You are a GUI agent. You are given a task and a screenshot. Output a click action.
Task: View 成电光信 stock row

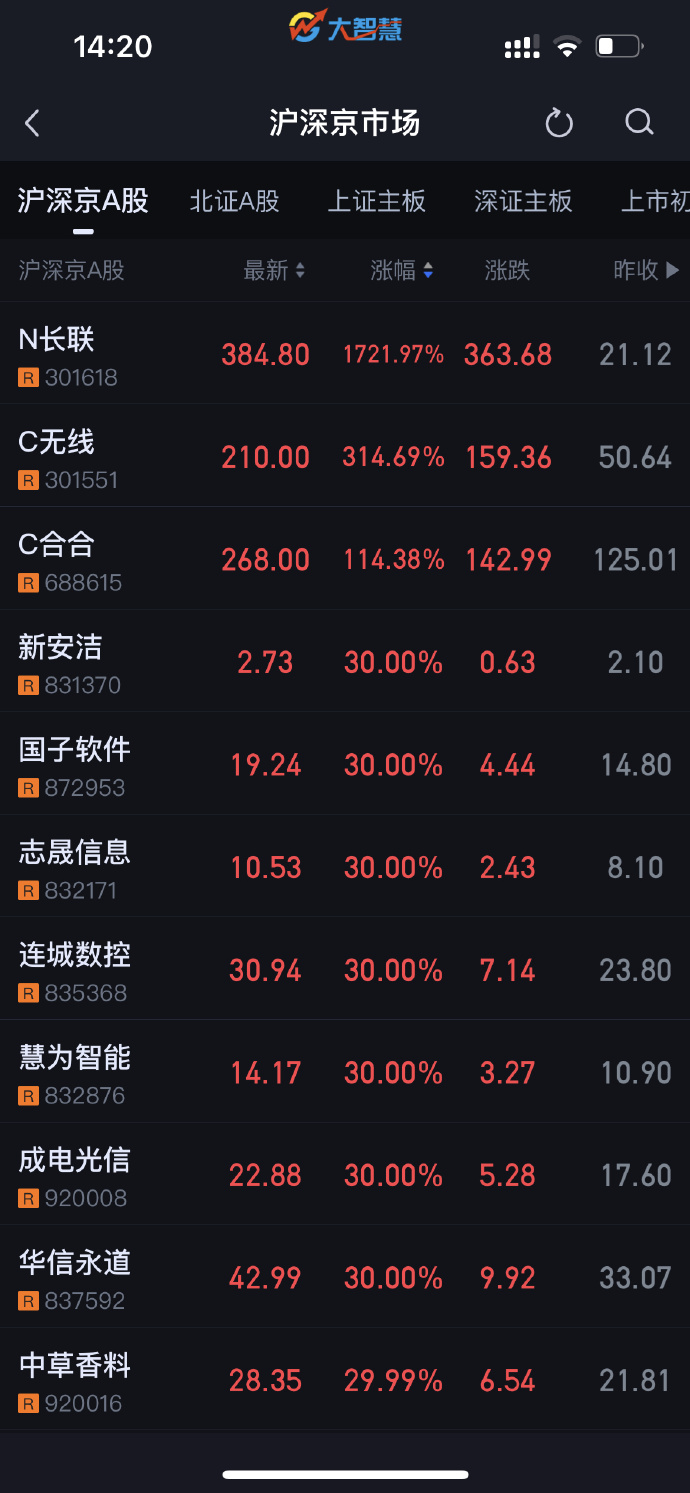74,1160
